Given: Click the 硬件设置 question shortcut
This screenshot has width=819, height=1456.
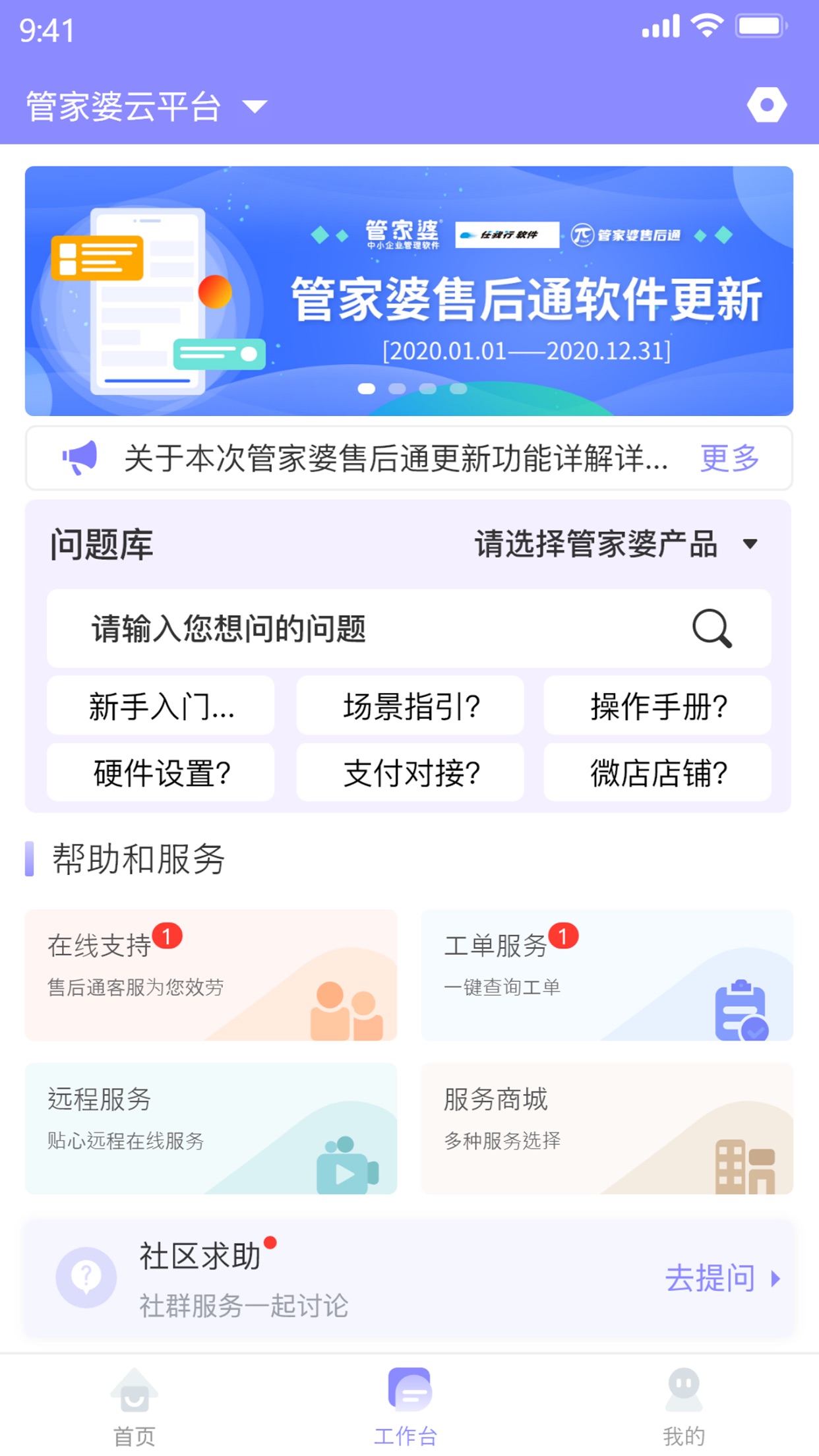Looking at the screenshot, I should click(x=160, y=773).
